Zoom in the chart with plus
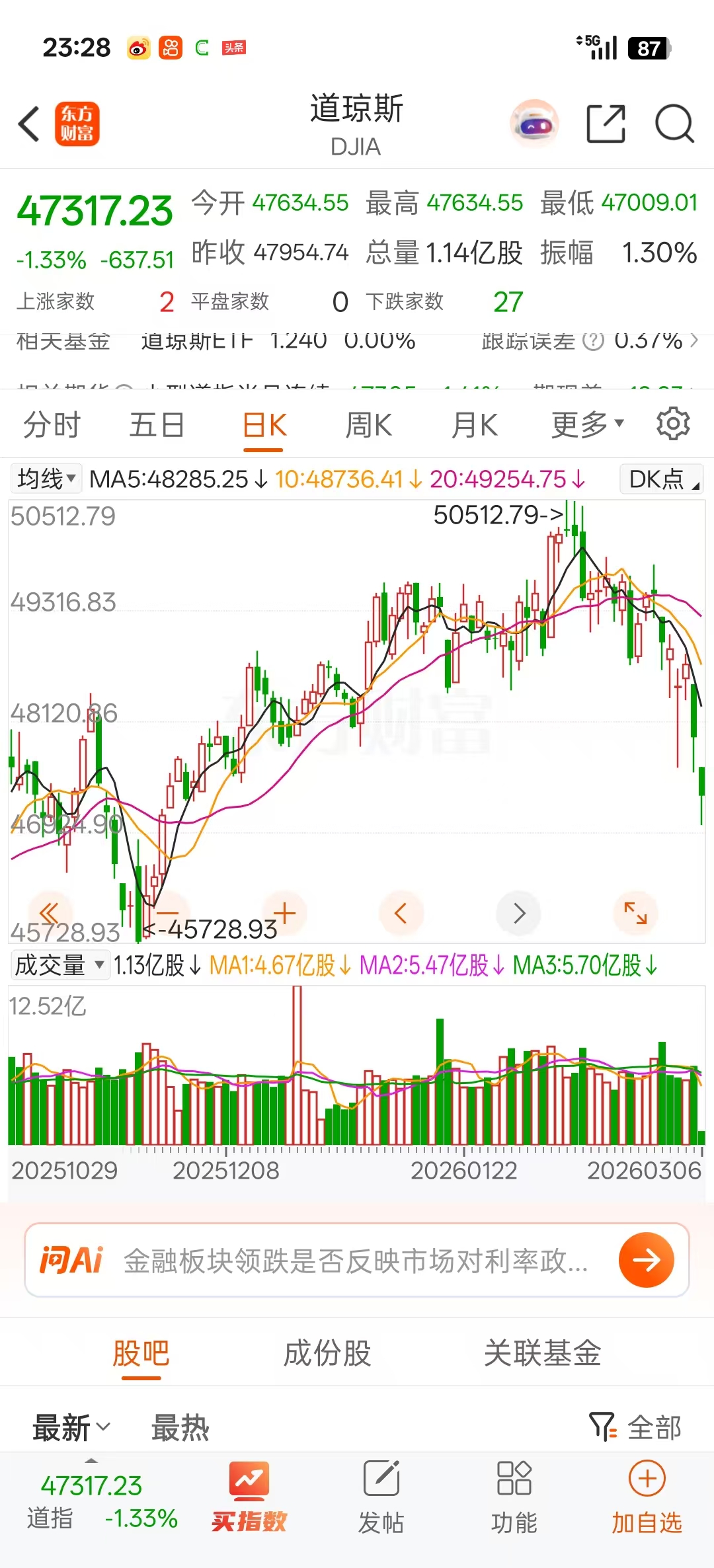Viewport: 714px width, 1568px height. (284, 913)
